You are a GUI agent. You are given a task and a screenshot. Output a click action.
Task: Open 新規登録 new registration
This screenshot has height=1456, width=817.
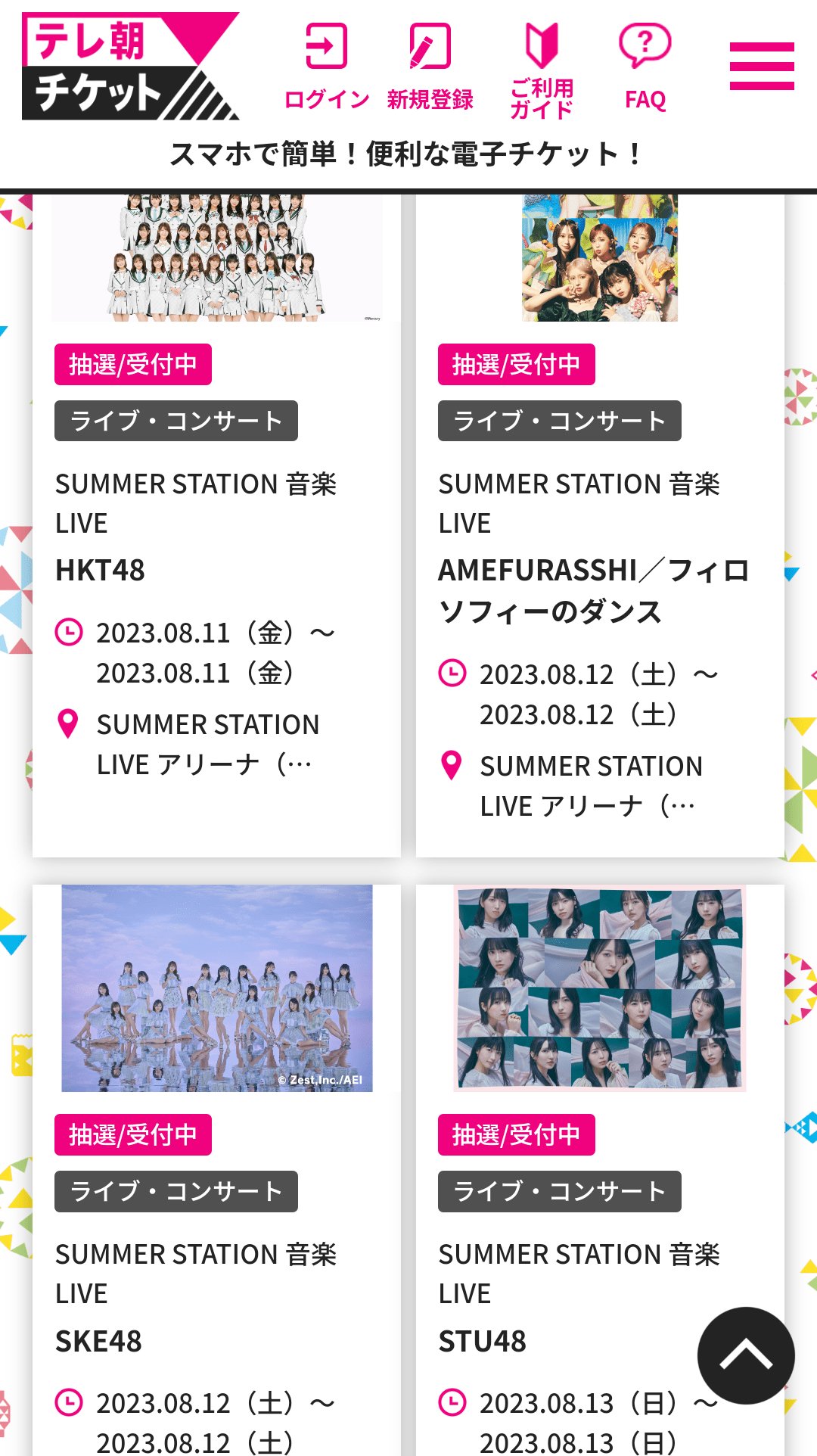tap(430, 67)
